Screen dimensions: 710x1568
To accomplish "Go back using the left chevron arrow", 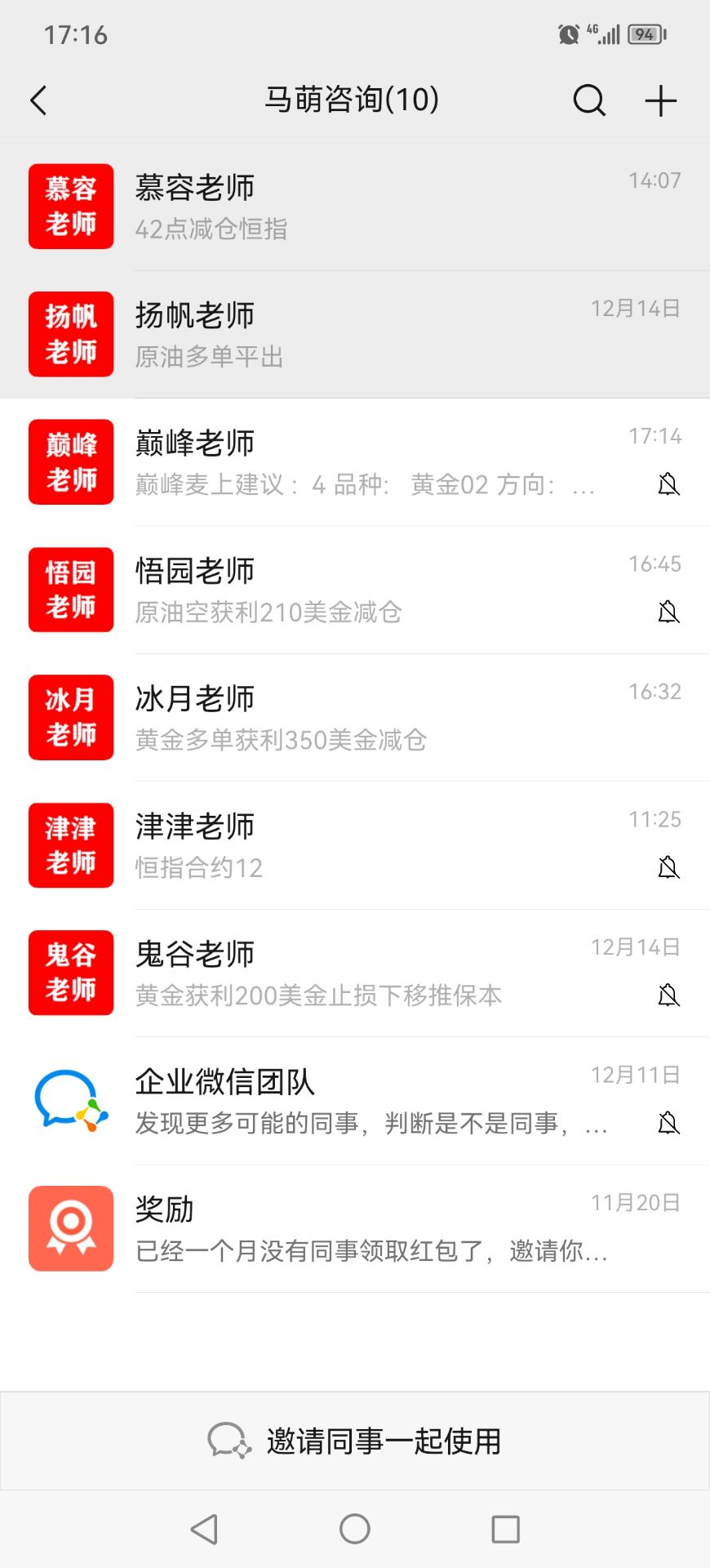I will pyautogui.click(x=38, y=100).
